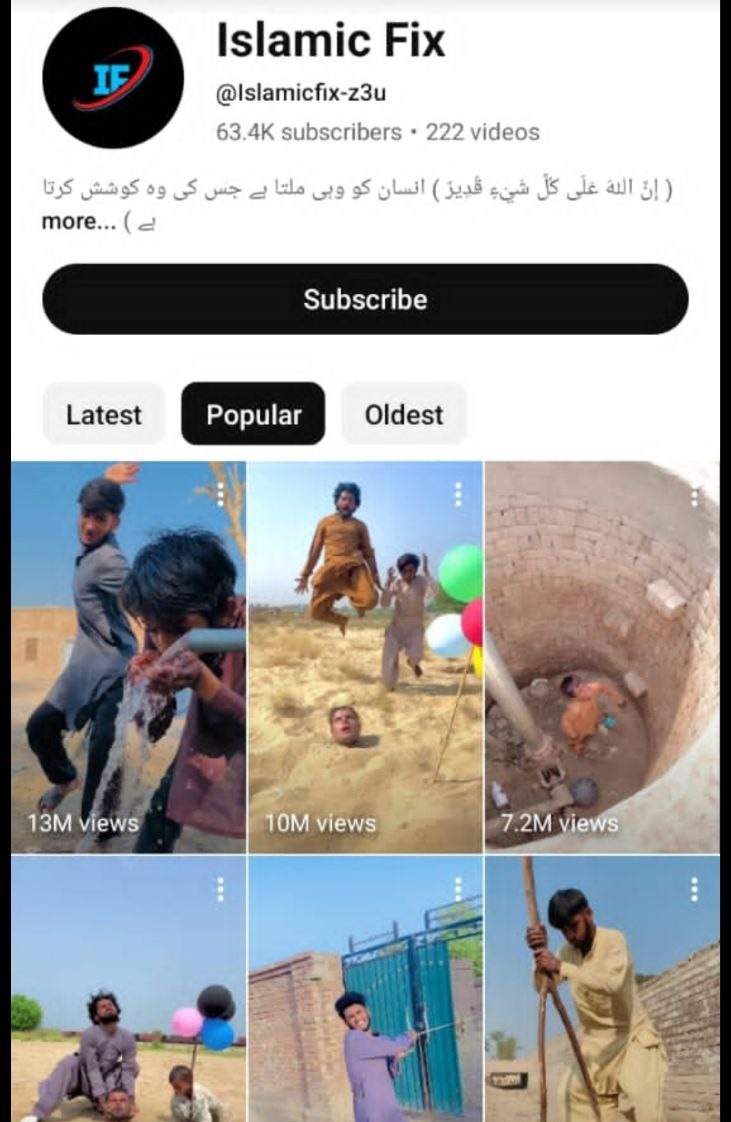Open the video with 7.2M views
731x1122 pixels.
(601, 655)
